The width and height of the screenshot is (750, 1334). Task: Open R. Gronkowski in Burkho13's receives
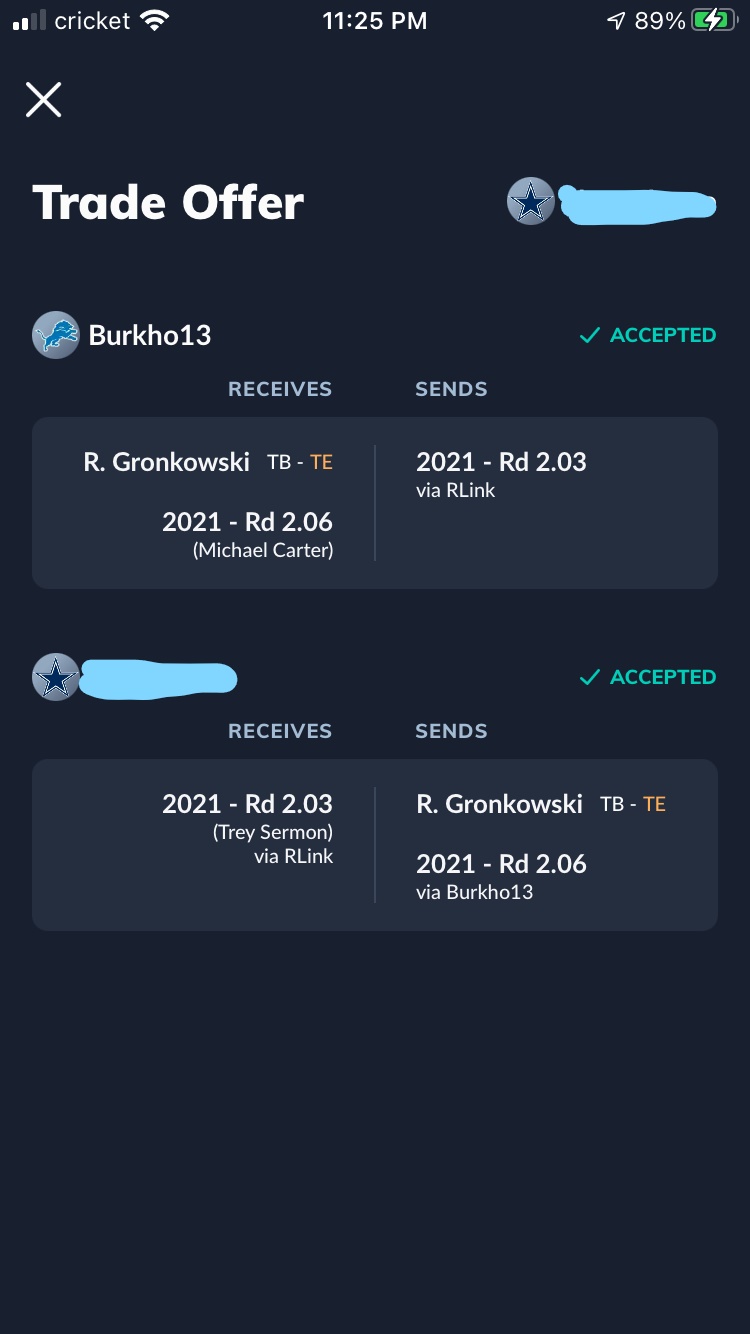coord(167,462)
